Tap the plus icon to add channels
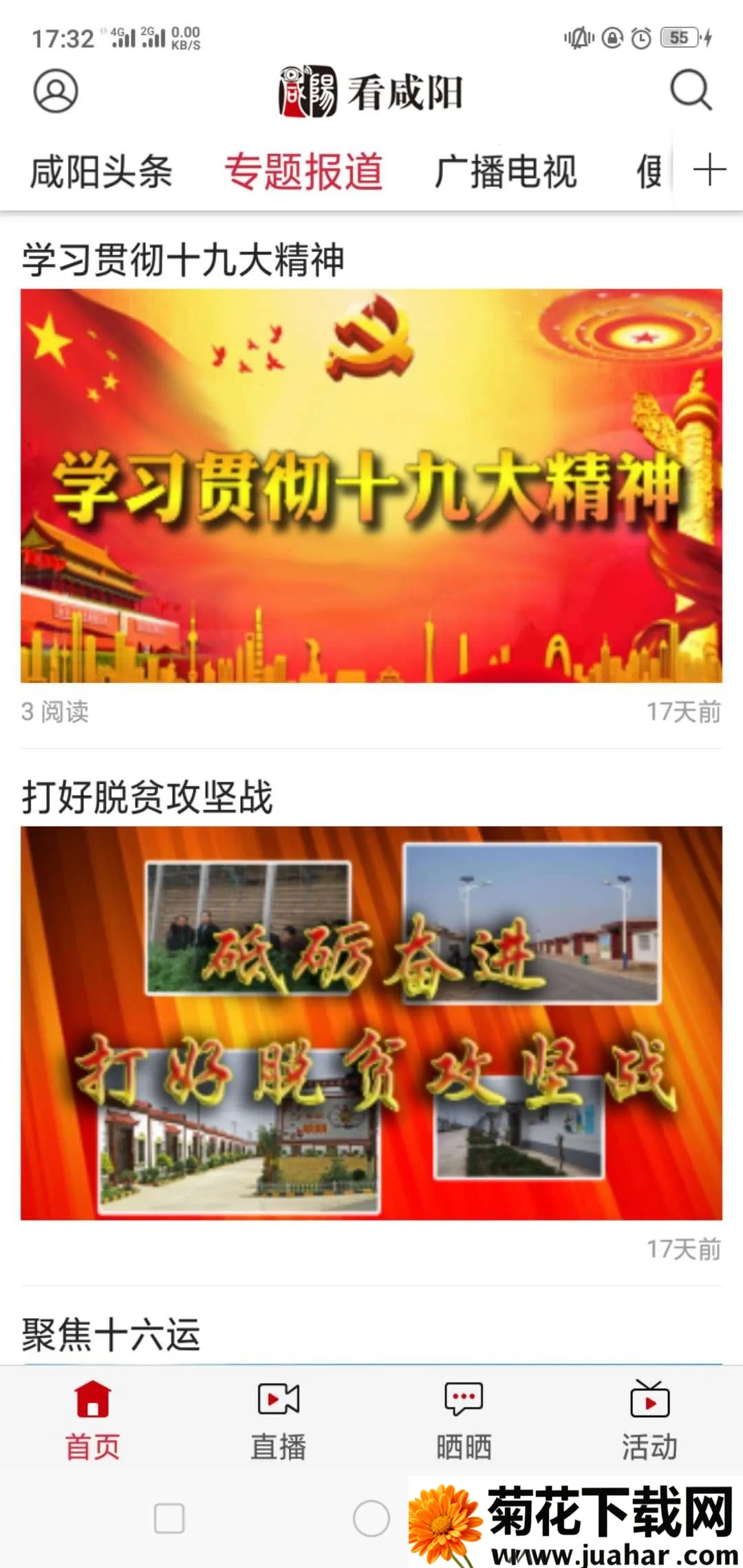This screenshot has width=743, height=1568. tap(709, 170)
